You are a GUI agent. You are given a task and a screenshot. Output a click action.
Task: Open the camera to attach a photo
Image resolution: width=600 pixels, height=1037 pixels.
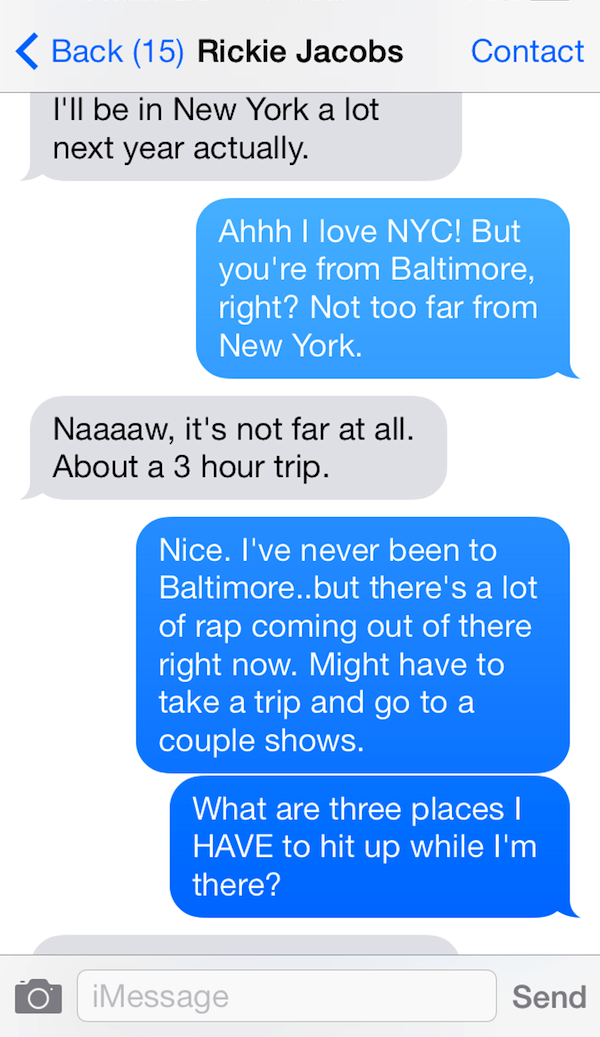38,996
